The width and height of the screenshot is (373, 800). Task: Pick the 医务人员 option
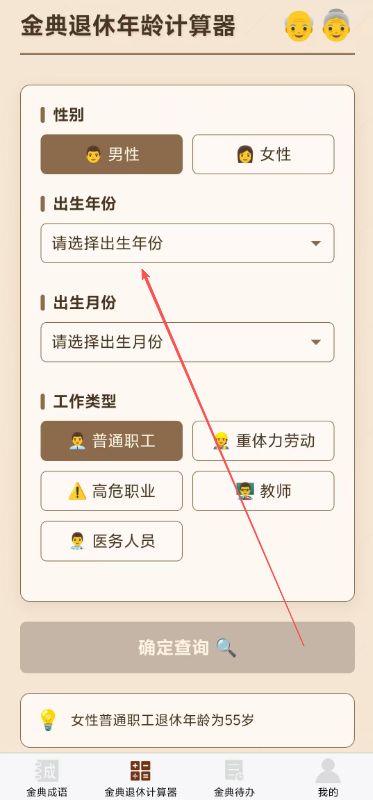pyautogui.click(x=111, y=541)
